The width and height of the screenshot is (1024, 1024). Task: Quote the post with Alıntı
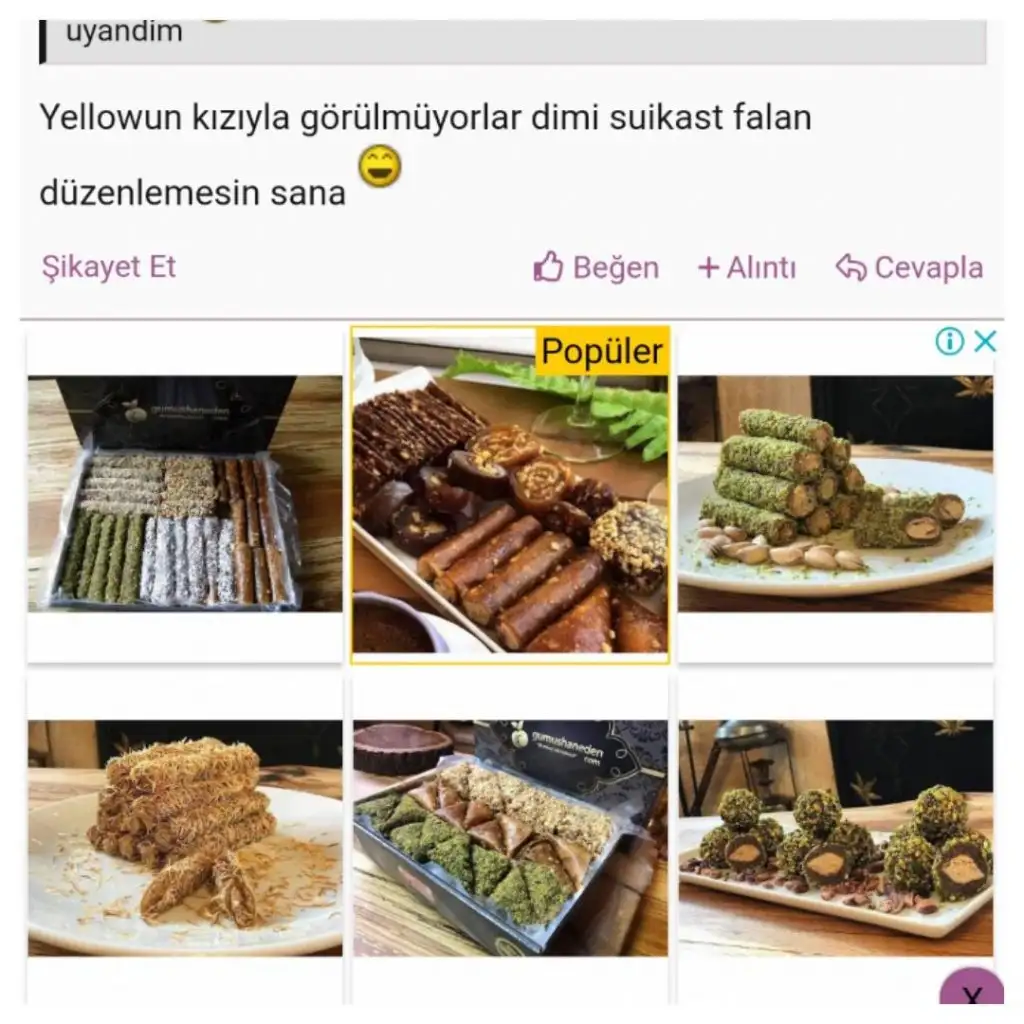tap(747, 268)
